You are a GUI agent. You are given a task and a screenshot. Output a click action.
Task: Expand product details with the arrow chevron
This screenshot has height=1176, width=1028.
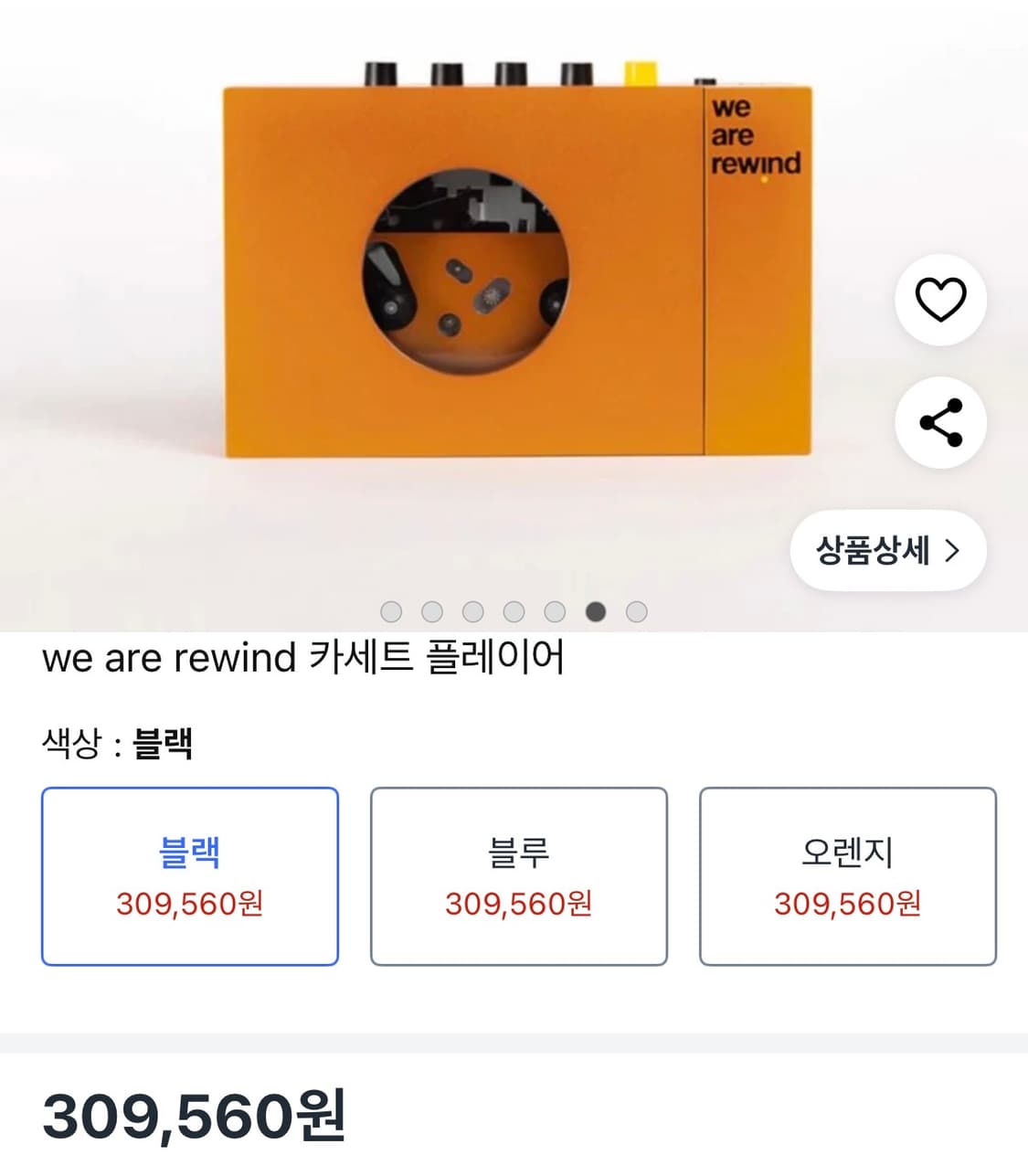pyautogui.click(x=956, y=550)
